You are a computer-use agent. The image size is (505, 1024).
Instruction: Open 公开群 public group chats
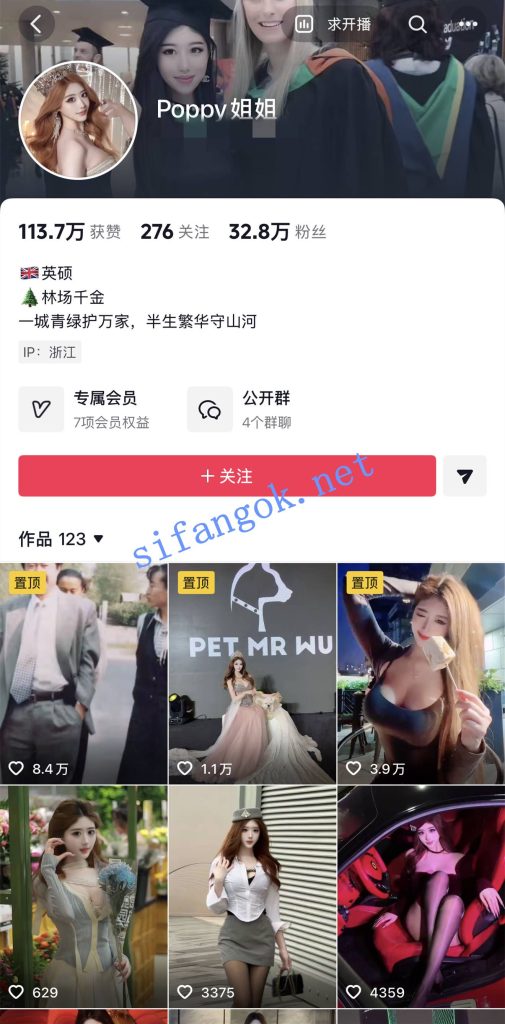pyautogui.click(x=239, y=409)
